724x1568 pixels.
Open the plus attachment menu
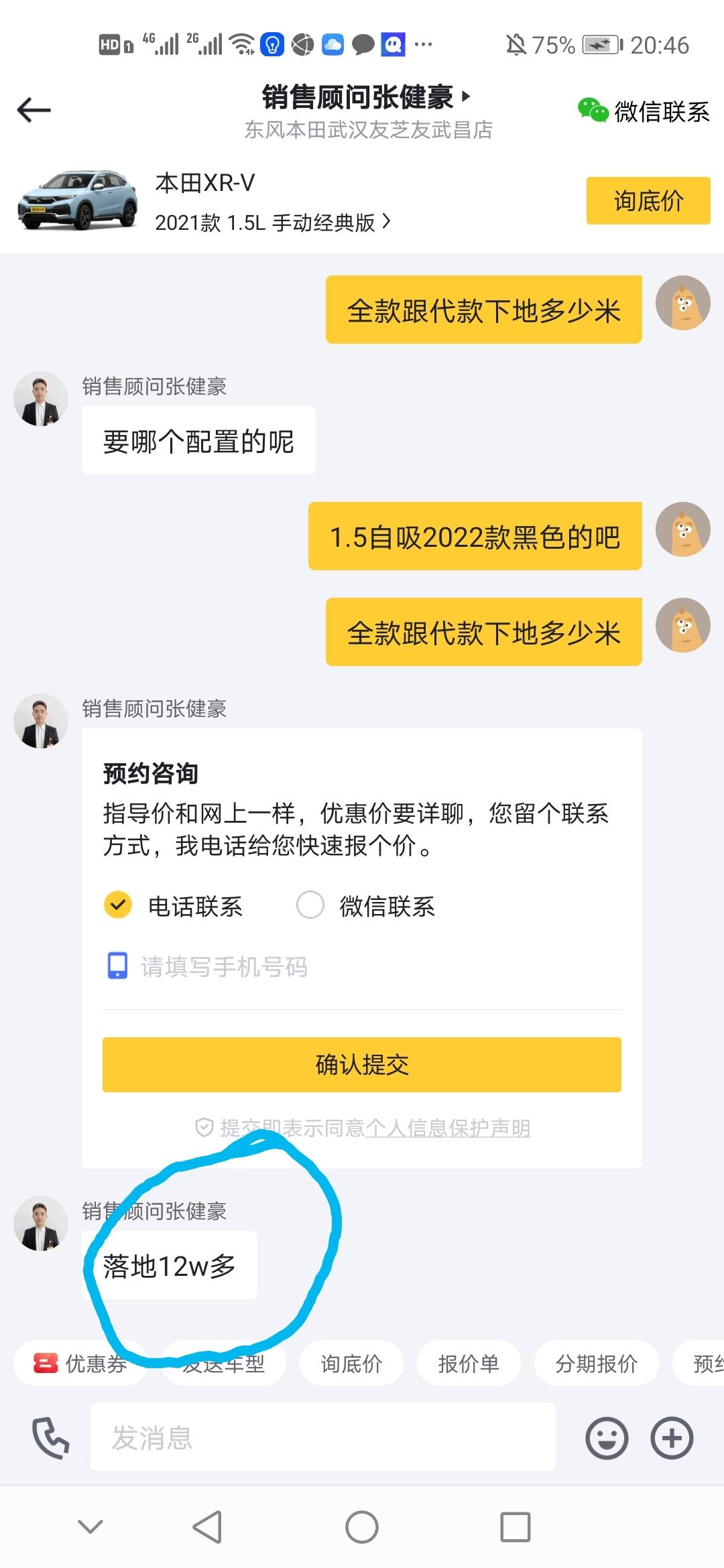coord(672,1438)
